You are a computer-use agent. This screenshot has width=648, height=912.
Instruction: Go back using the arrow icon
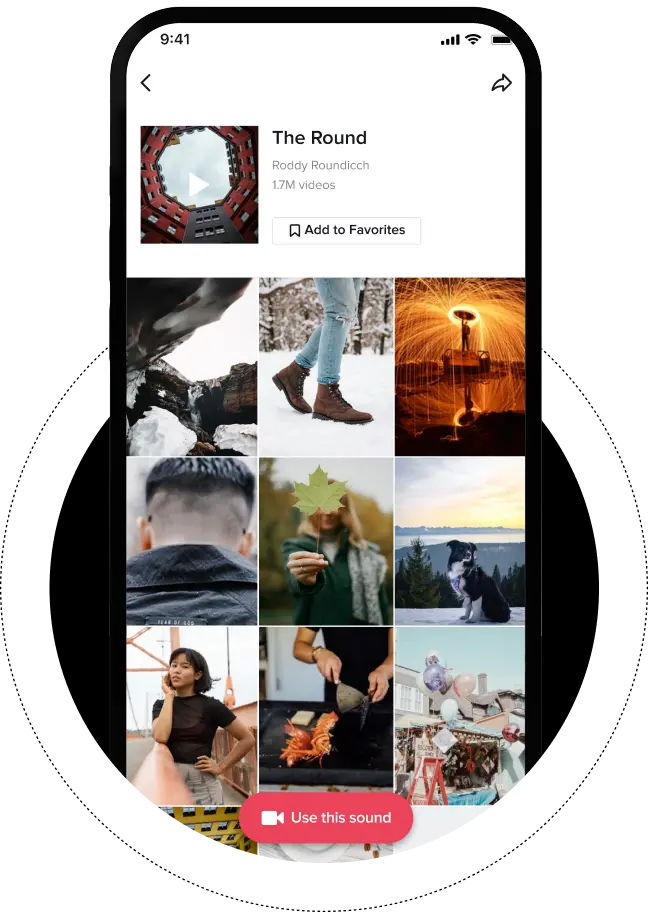pyautogui.click(x=146, y=83)
